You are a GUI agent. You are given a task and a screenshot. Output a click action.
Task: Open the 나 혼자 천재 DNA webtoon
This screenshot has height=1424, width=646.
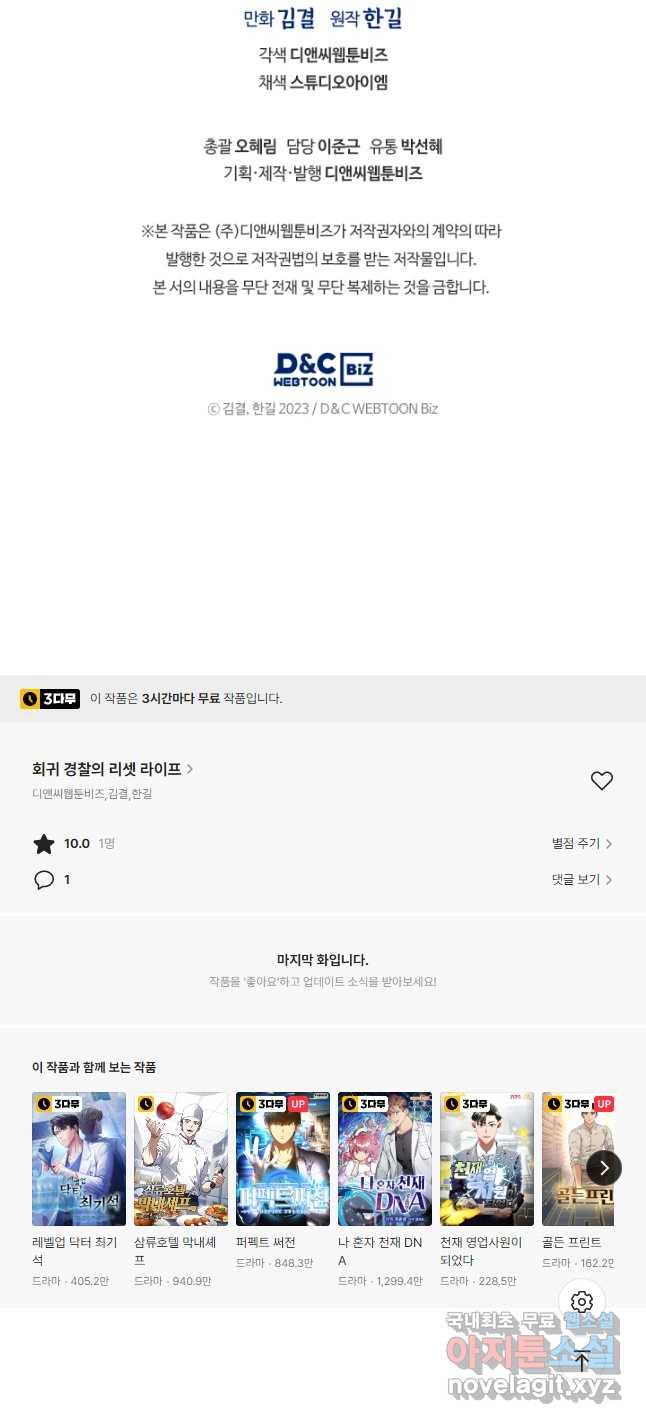pos(385,1159)
